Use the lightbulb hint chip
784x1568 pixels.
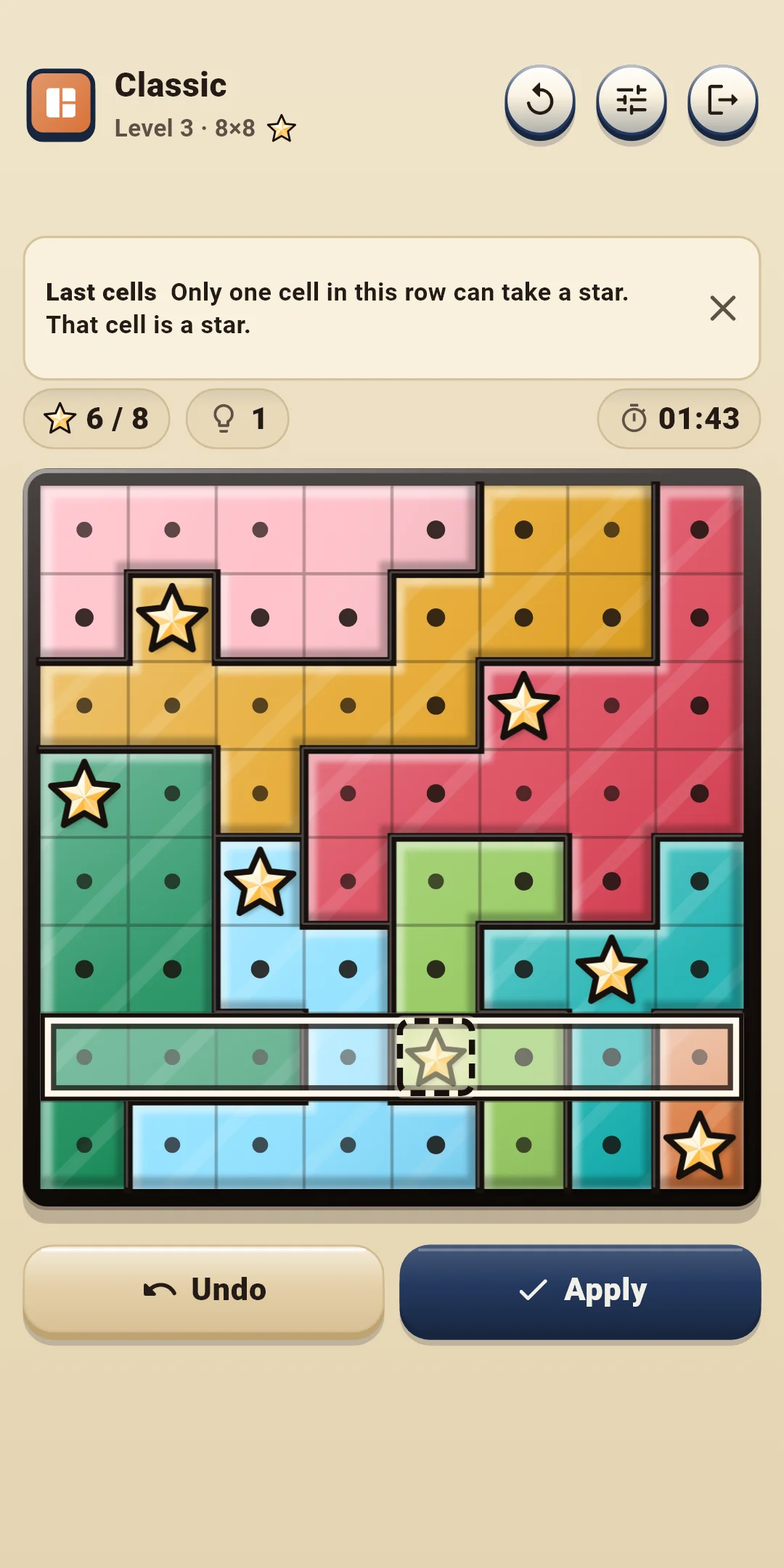[237, 419]
